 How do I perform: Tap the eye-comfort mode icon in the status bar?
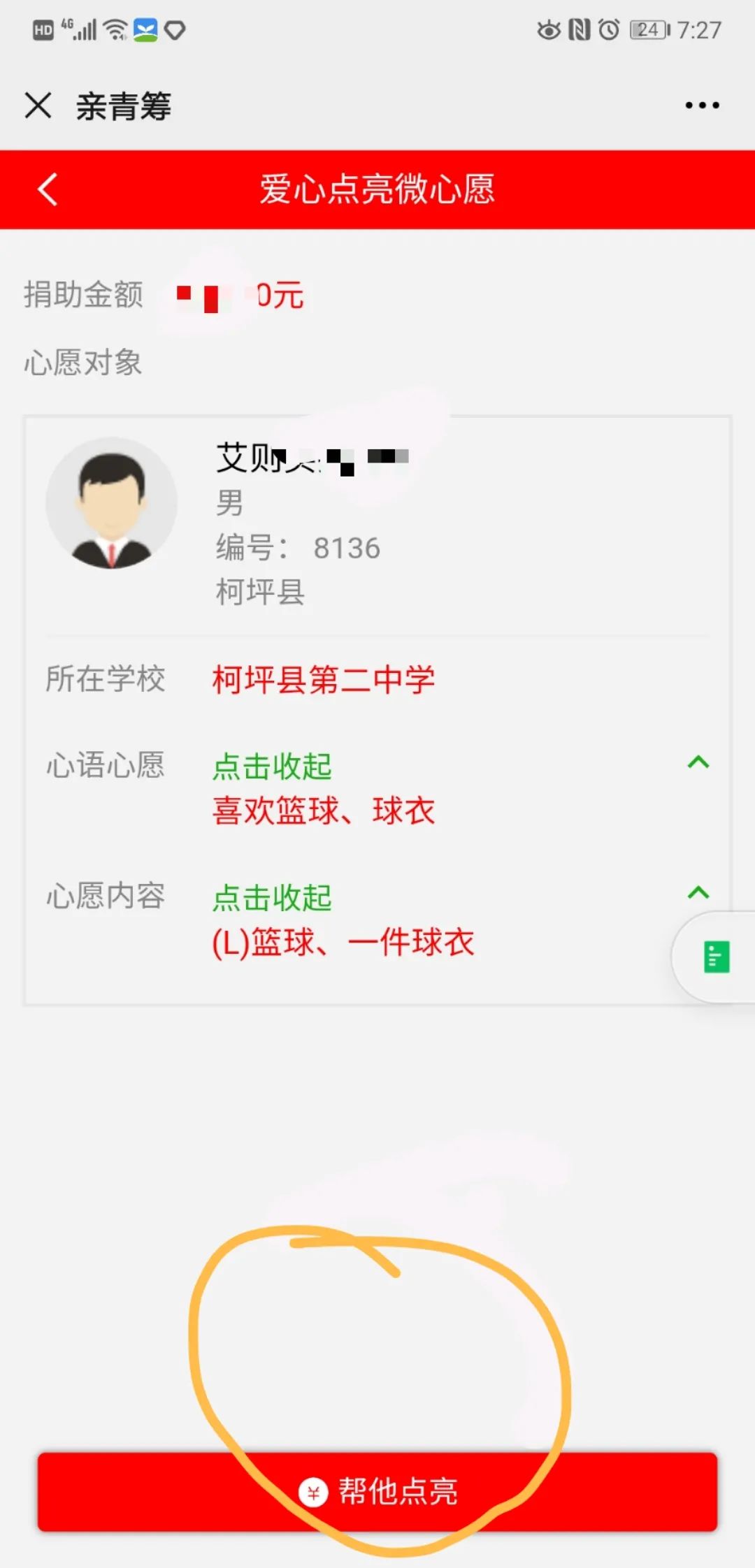point(549,29)
